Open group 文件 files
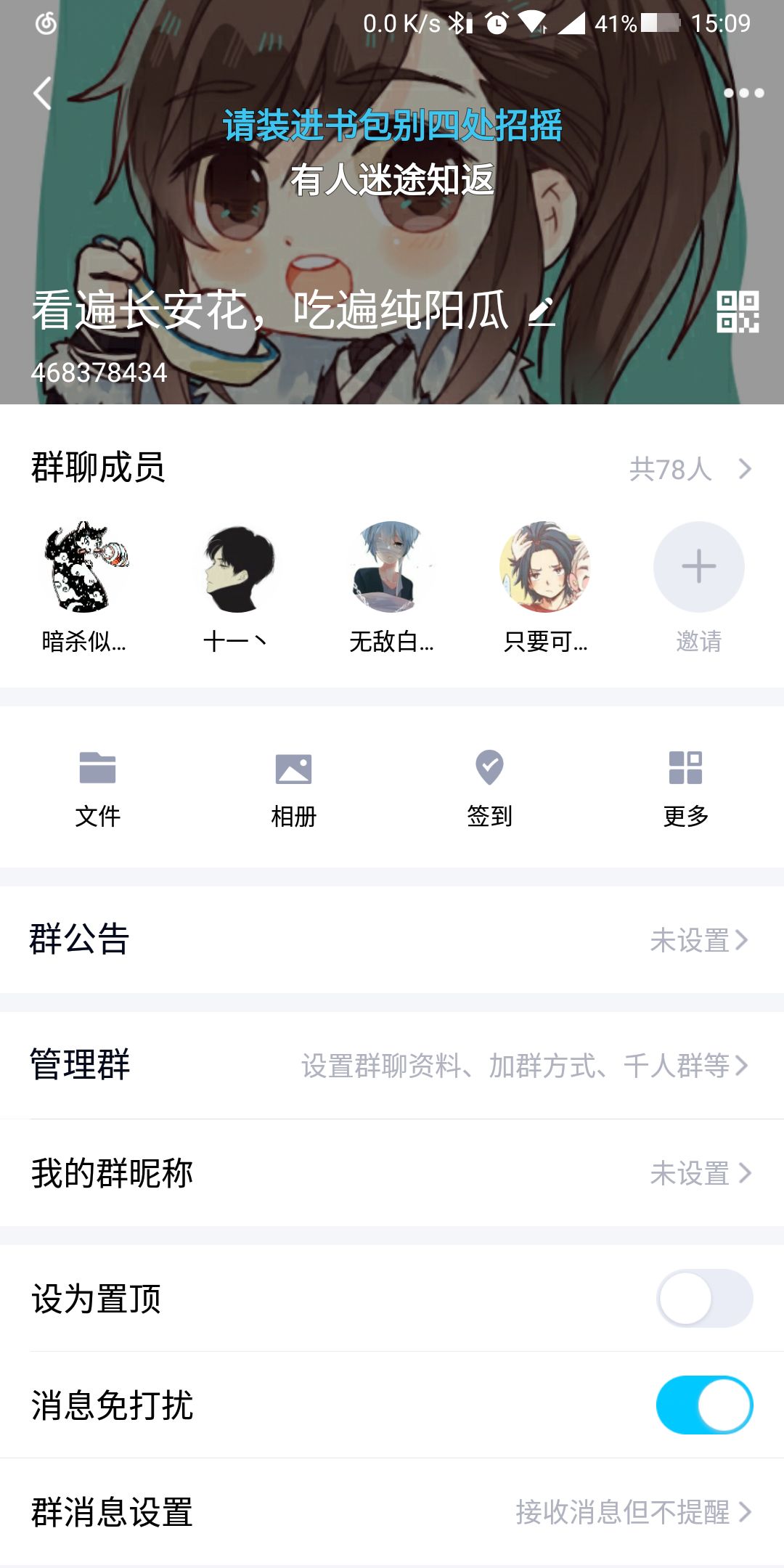 [x=98, y=788]
